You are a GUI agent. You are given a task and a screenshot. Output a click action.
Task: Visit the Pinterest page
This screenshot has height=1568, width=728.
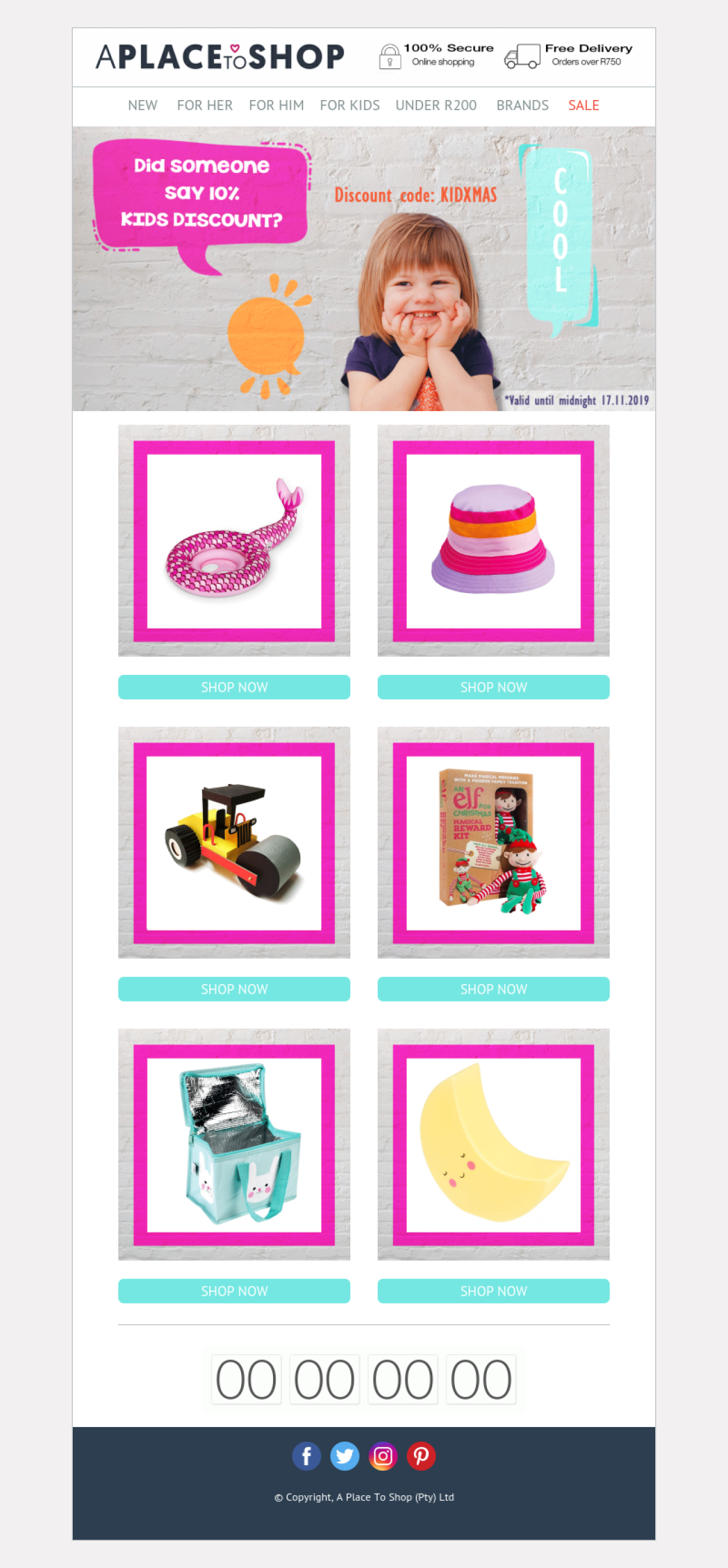point(421,1456)
